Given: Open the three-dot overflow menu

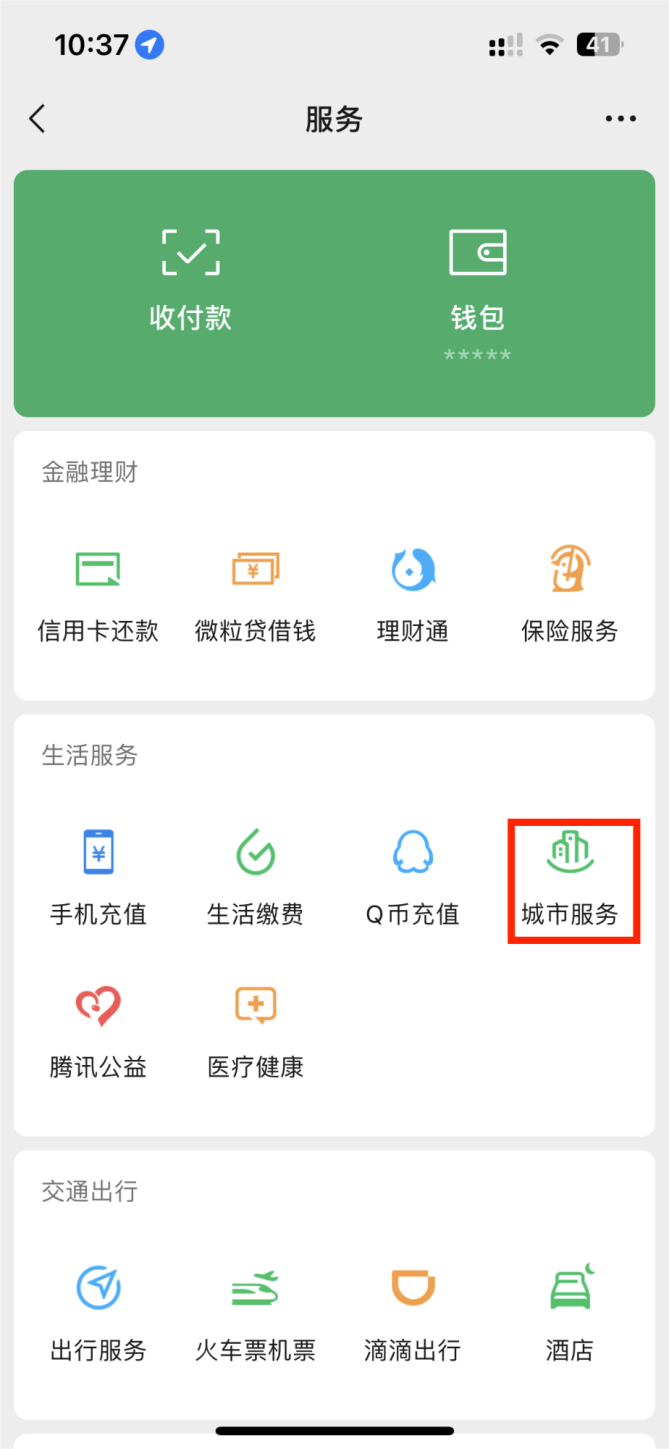Looking at the screenshot, I should point(620,119).
